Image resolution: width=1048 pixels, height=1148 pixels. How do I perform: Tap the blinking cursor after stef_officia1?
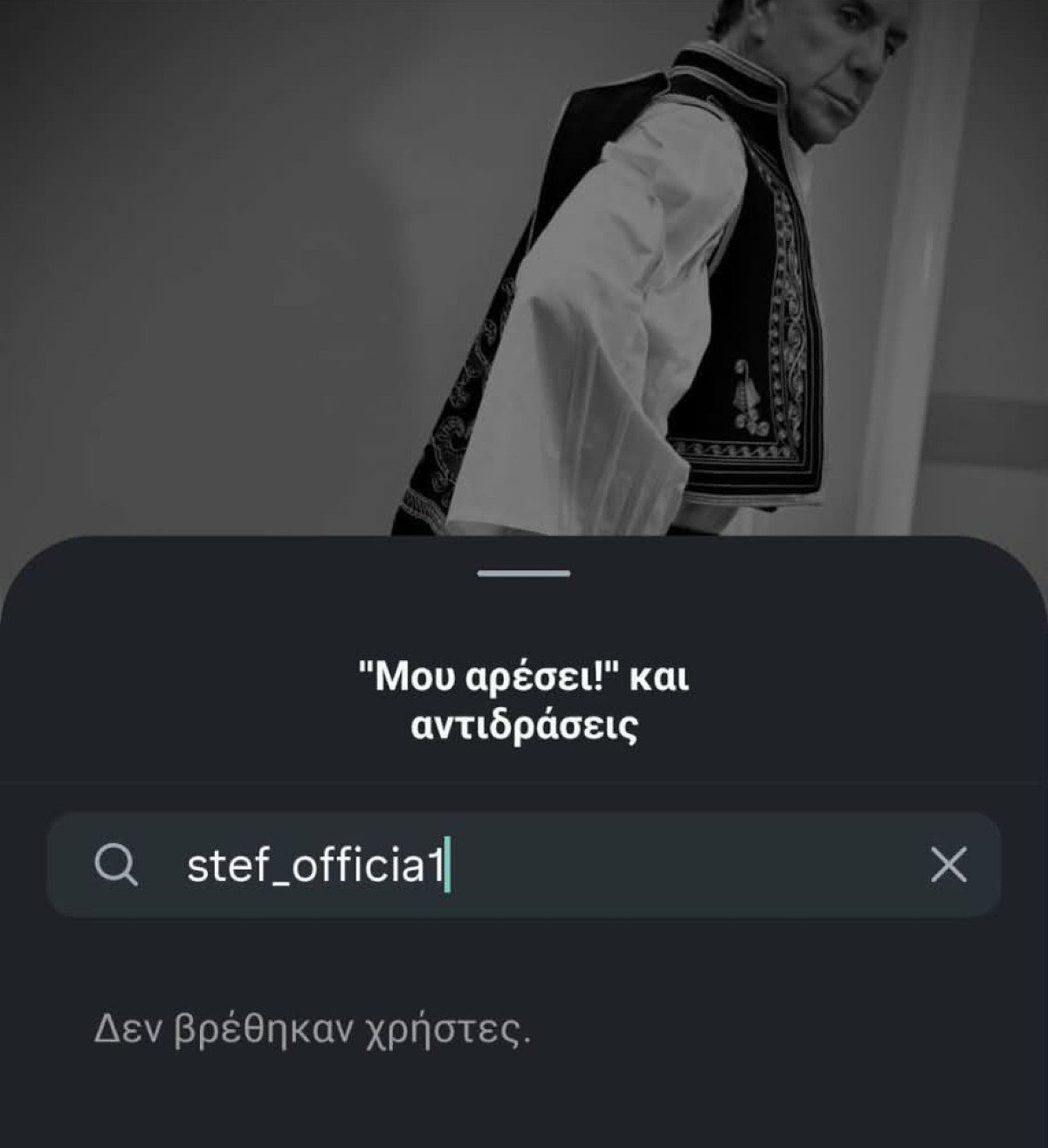pos(448,864)
